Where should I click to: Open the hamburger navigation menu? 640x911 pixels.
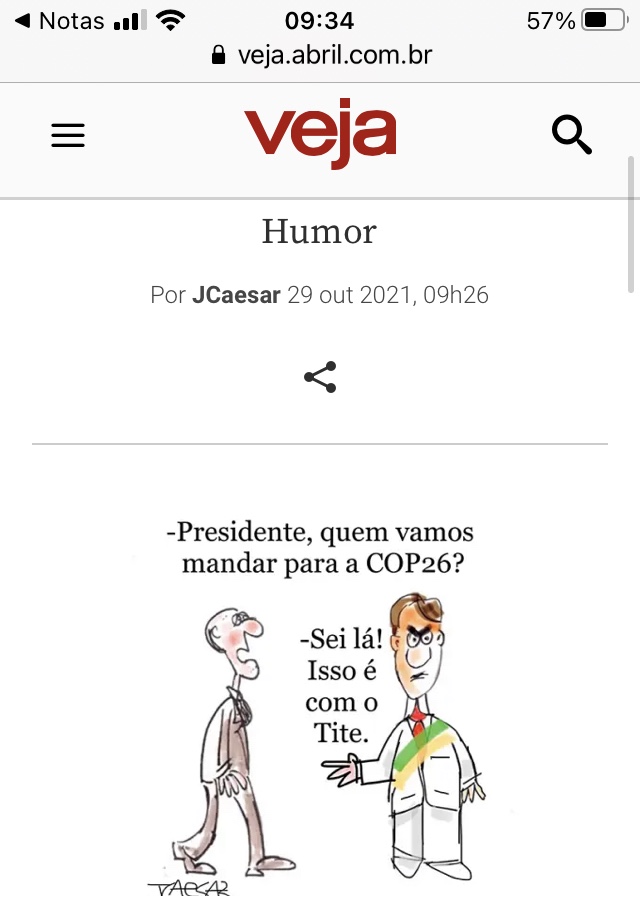click(x=68, y=136)
